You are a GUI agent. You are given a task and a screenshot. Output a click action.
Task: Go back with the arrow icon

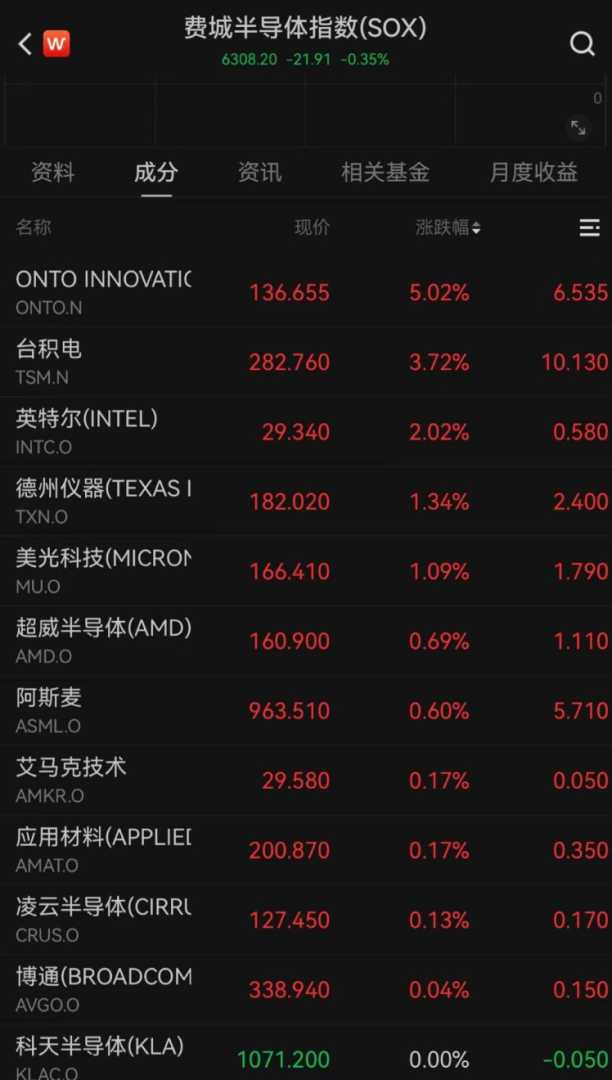pyautogui.click(x=25, y=44)
